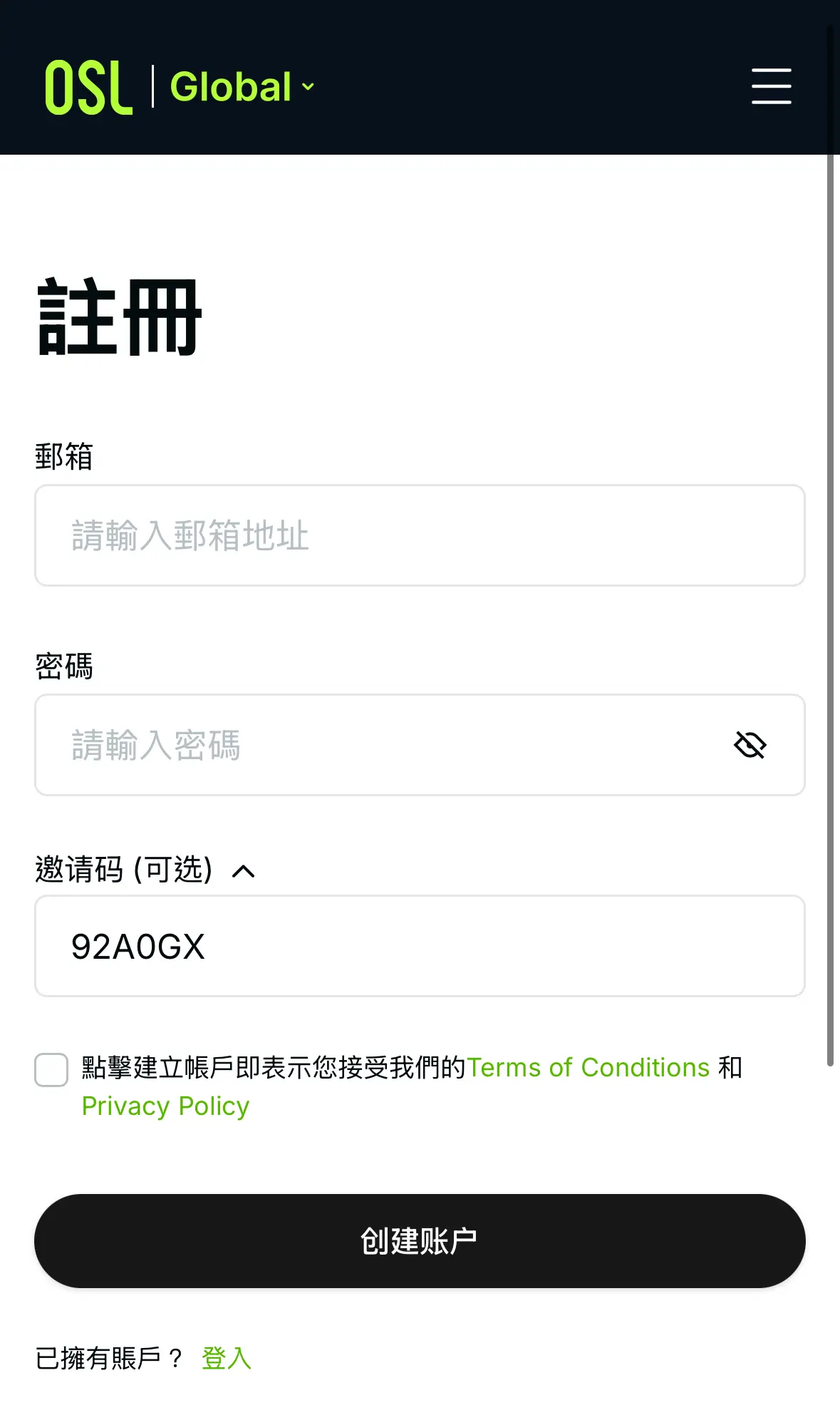Edit the invite code field 92A0GX

(419, 946)
